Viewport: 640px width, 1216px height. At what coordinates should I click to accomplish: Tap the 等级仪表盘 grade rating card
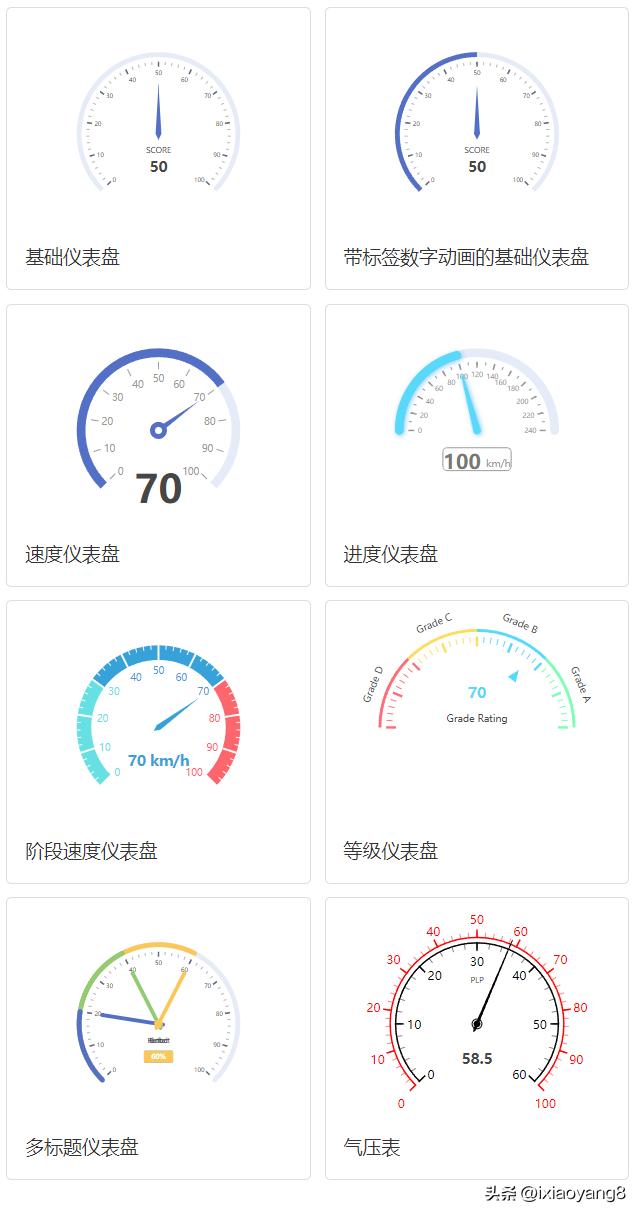pyautogui.click(x=477, y=742)
